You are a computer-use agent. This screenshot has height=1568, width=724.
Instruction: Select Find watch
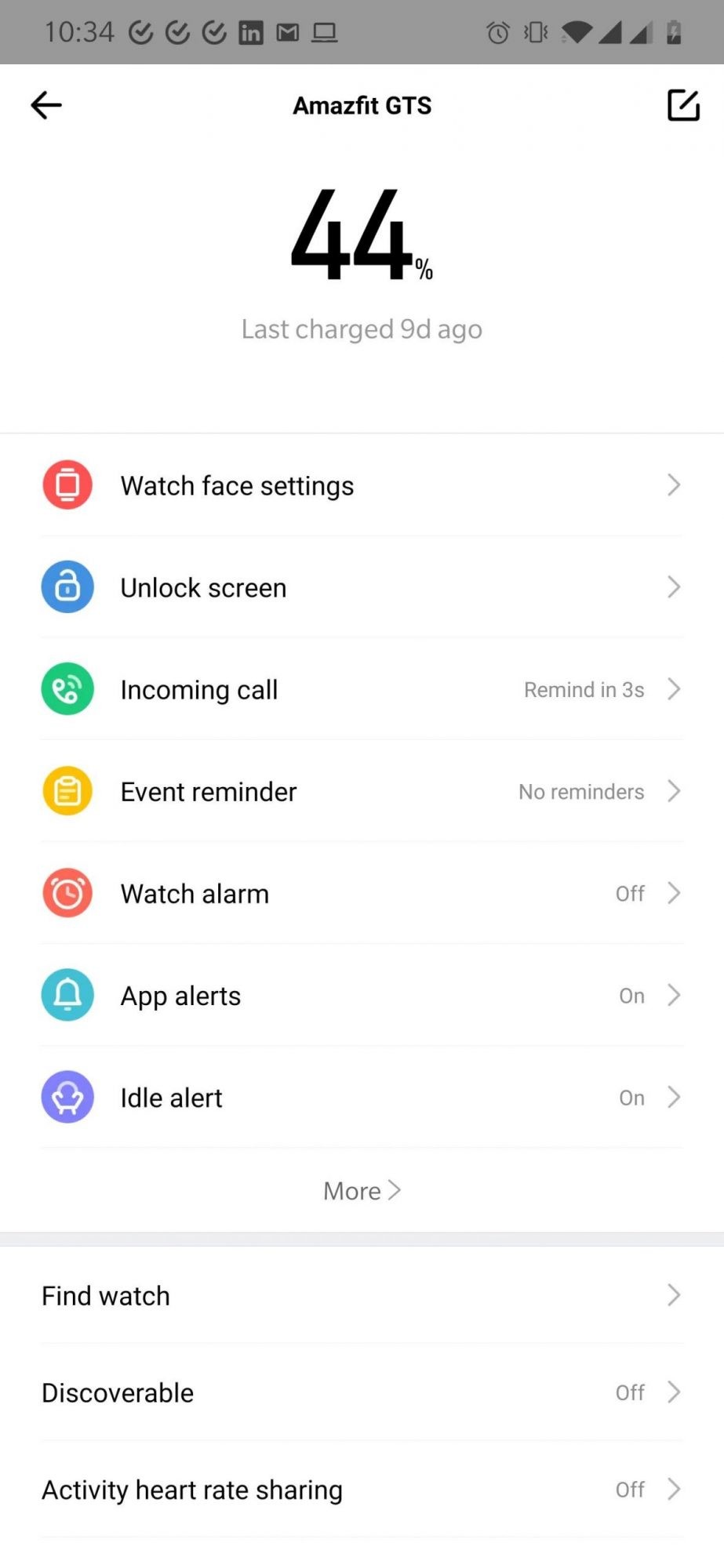tap(362, 1295)
